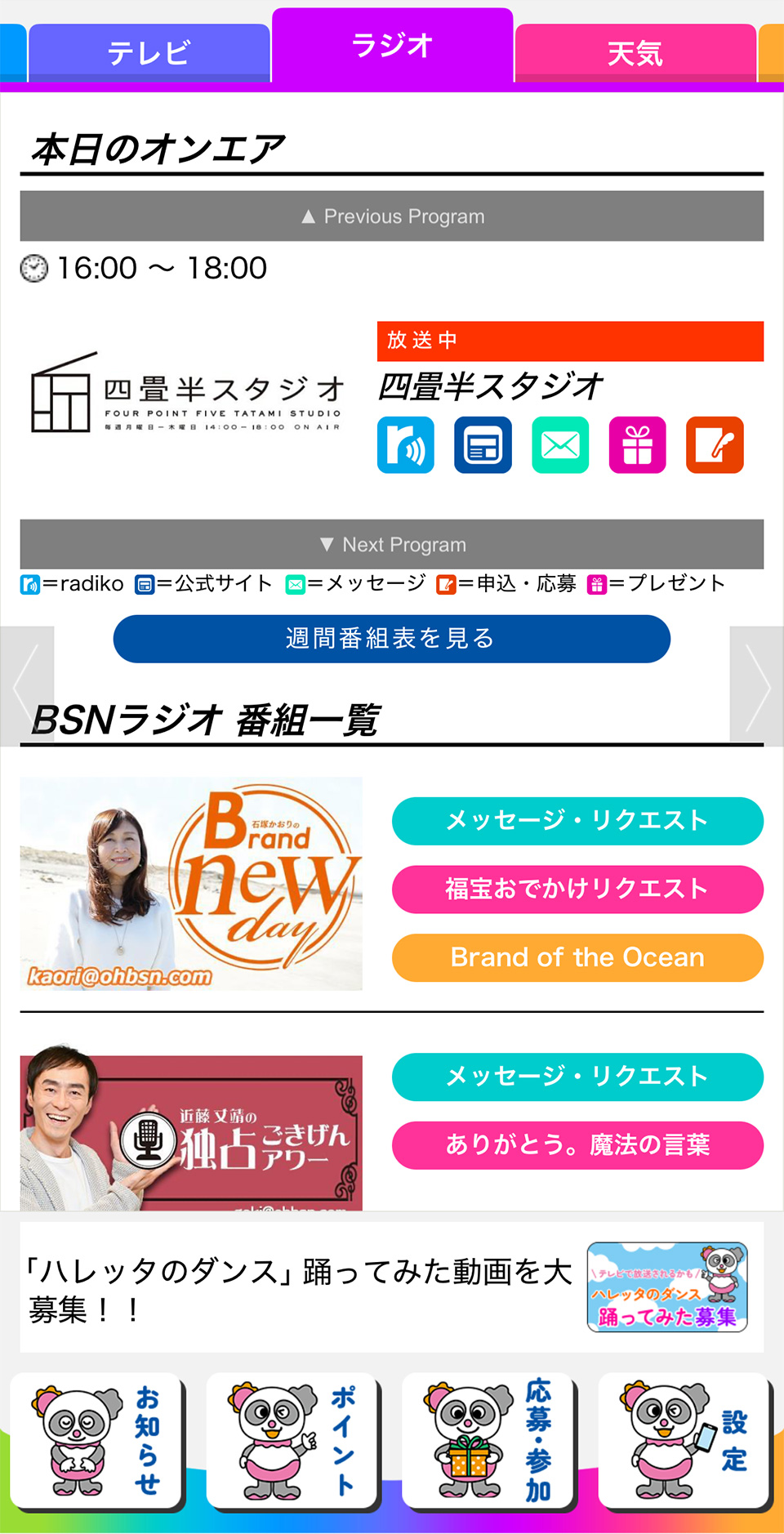Screen dimensions: 784x1534
Task: Open the present (プレゼント) gift icon
Action: pyautogui.click(x=637, y=444)
